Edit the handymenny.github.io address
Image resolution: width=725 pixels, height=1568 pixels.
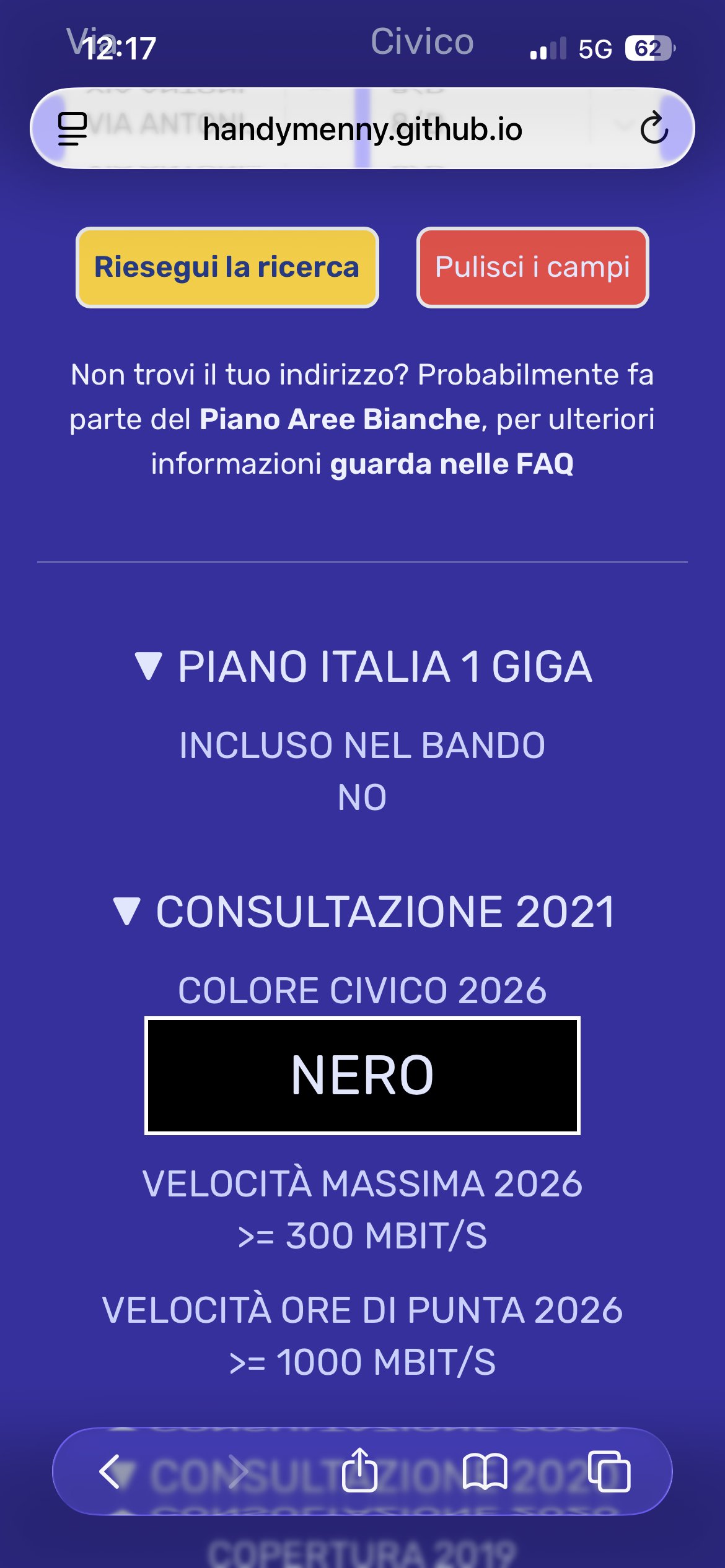click(x=362, y=129)
